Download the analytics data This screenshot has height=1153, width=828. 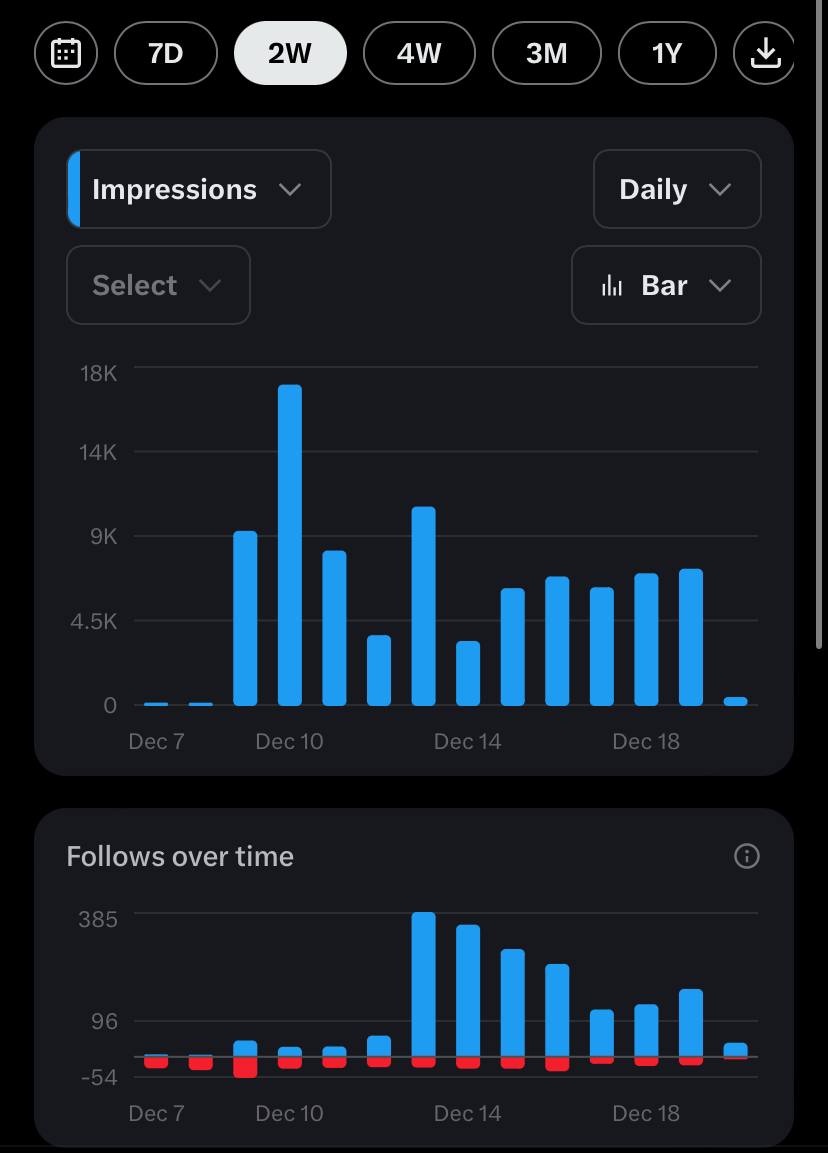pyautogui.click(x=765, y=53)
